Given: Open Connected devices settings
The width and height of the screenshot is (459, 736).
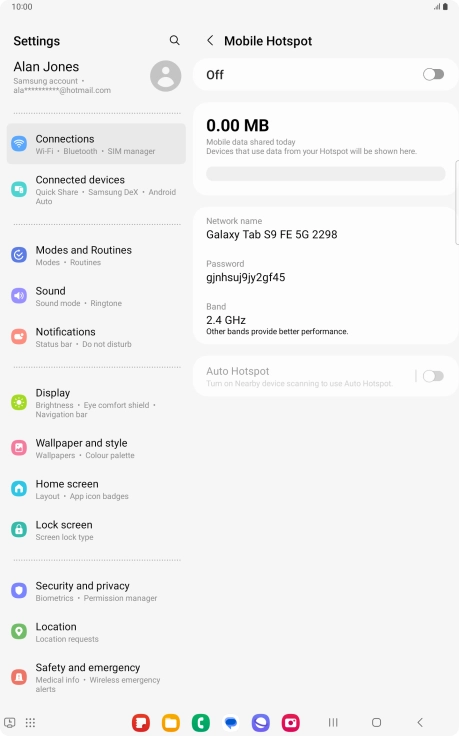Looking at the screenshot, I should (x=96, y=190).
